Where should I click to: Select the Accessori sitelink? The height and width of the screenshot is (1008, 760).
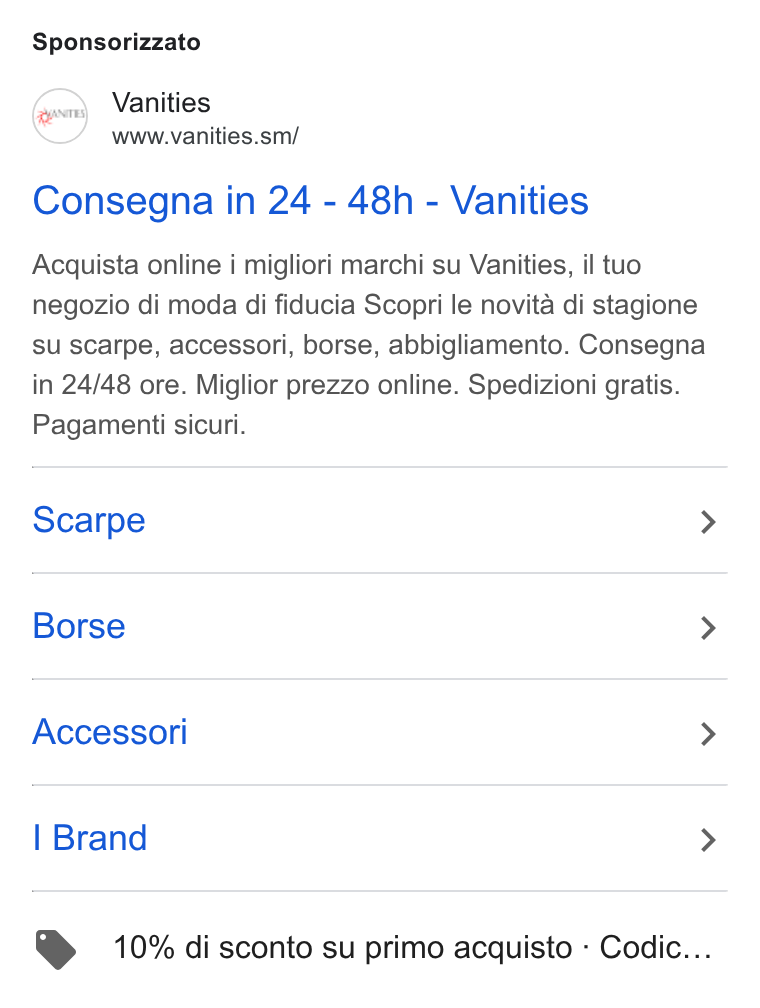379,732
